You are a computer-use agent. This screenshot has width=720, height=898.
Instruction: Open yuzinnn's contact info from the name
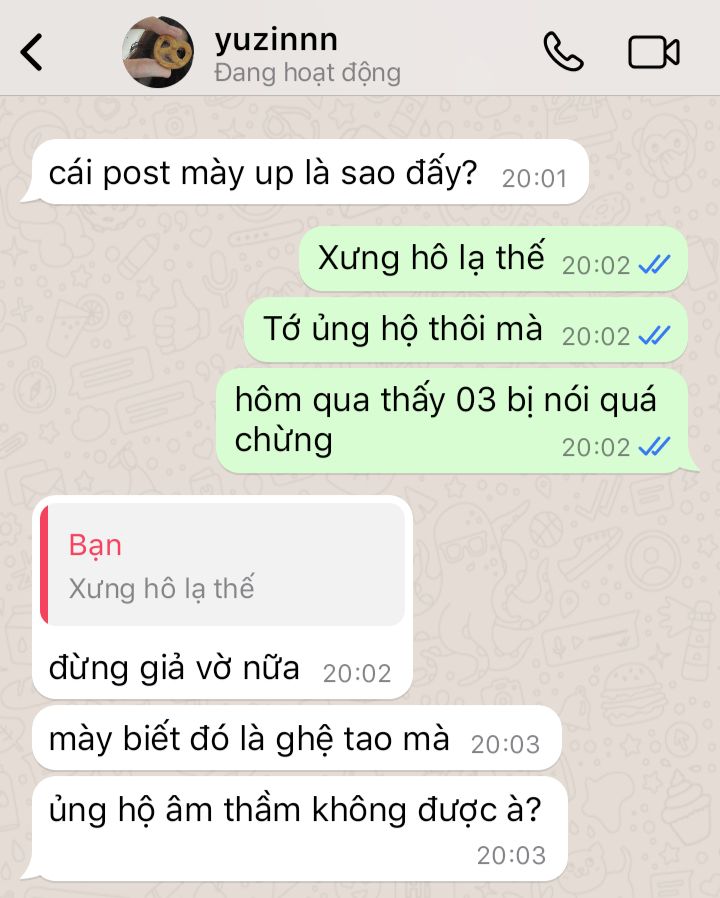click(276, 40)
